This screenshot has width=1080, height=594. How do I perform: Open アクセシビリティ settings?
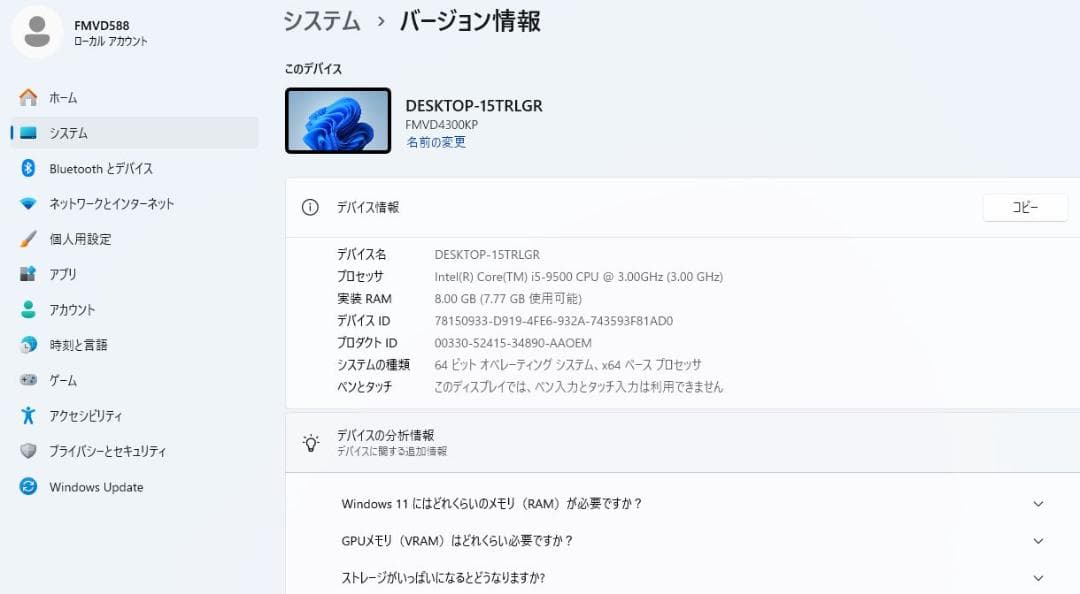click(85, 416)
